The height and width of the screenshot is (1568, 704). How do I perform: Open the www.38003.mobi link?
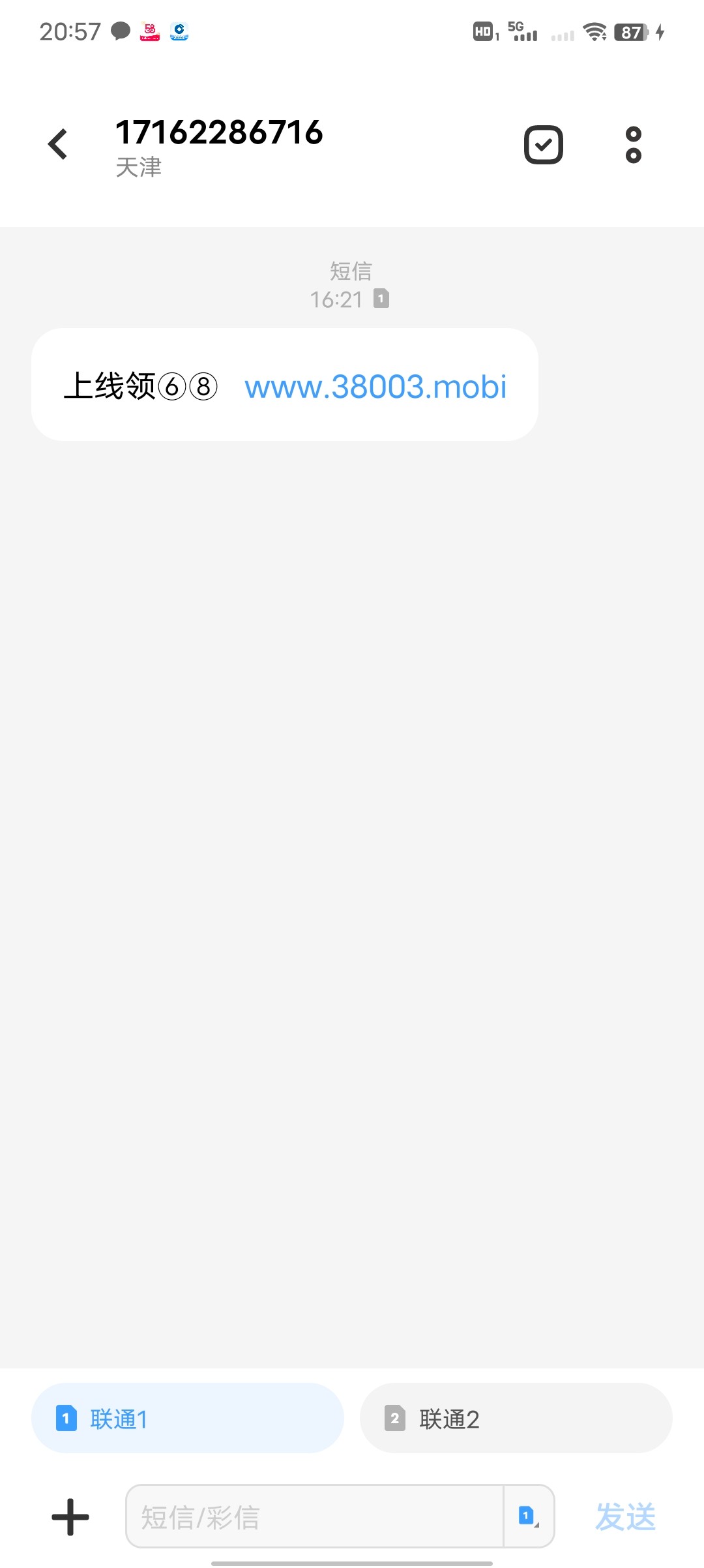[375, 387]
